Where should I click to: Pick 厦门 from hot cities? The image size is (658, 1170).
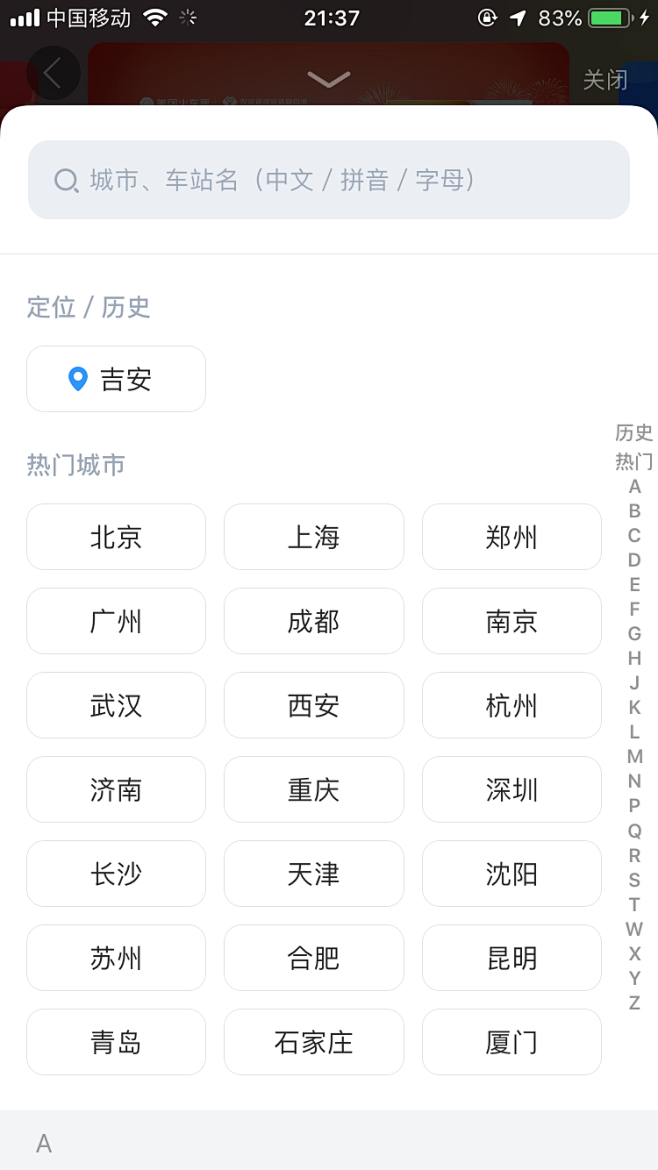pos(512,1042)
